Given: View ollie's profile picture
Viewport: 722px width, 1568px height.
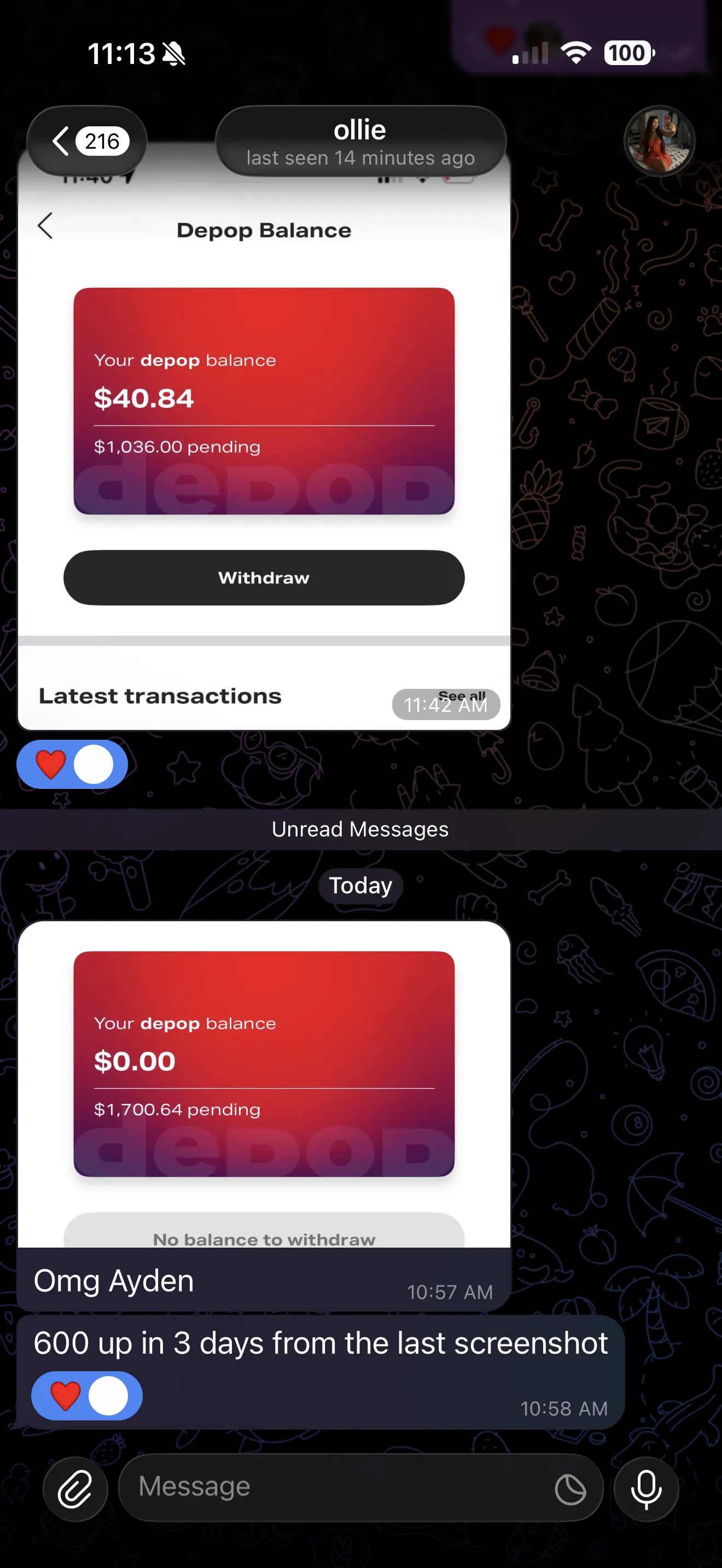Looking at the screenshot, I should [660, 141].
